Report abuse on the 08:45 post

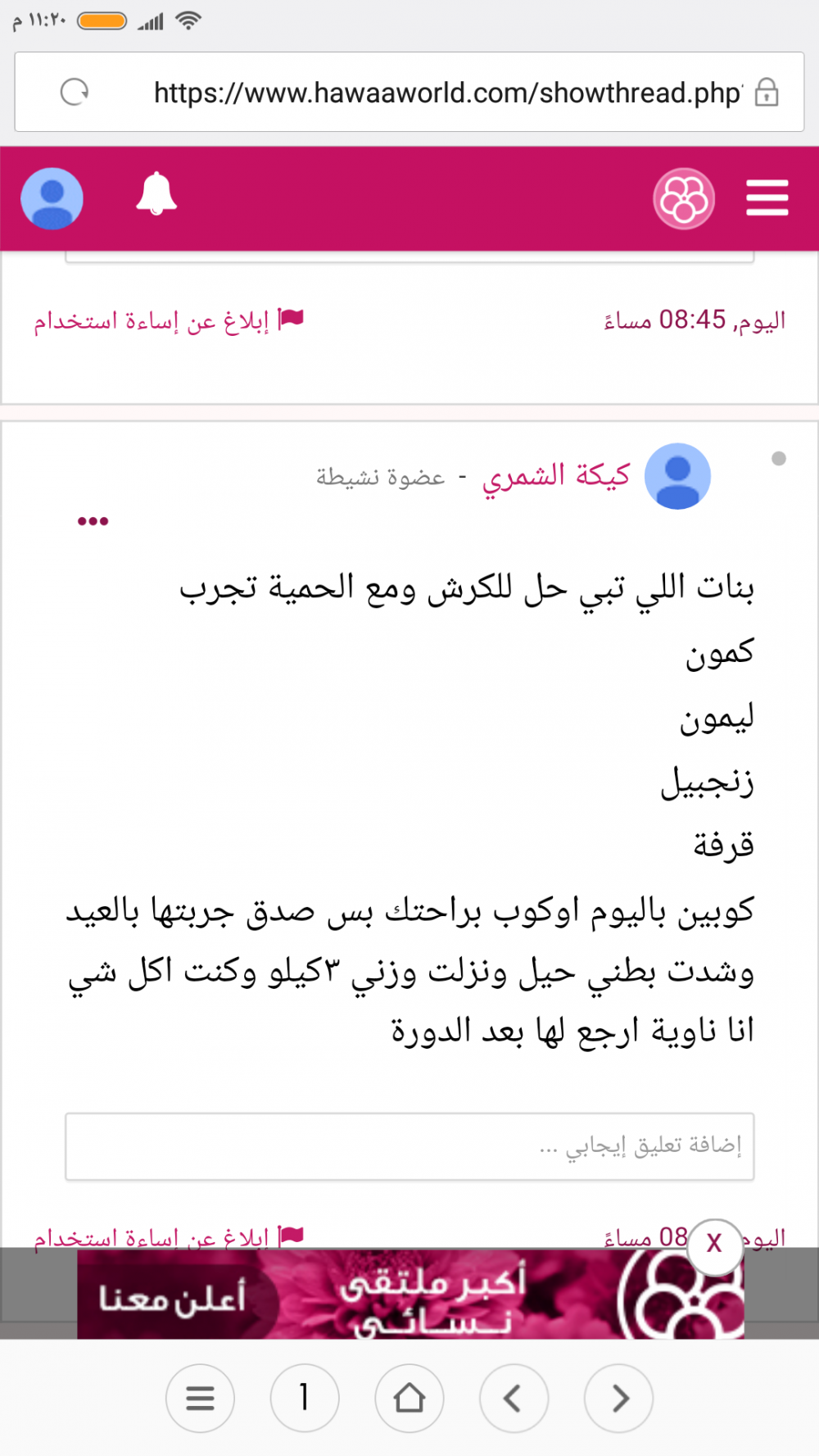pyautogui.click(x=169, y=320)
